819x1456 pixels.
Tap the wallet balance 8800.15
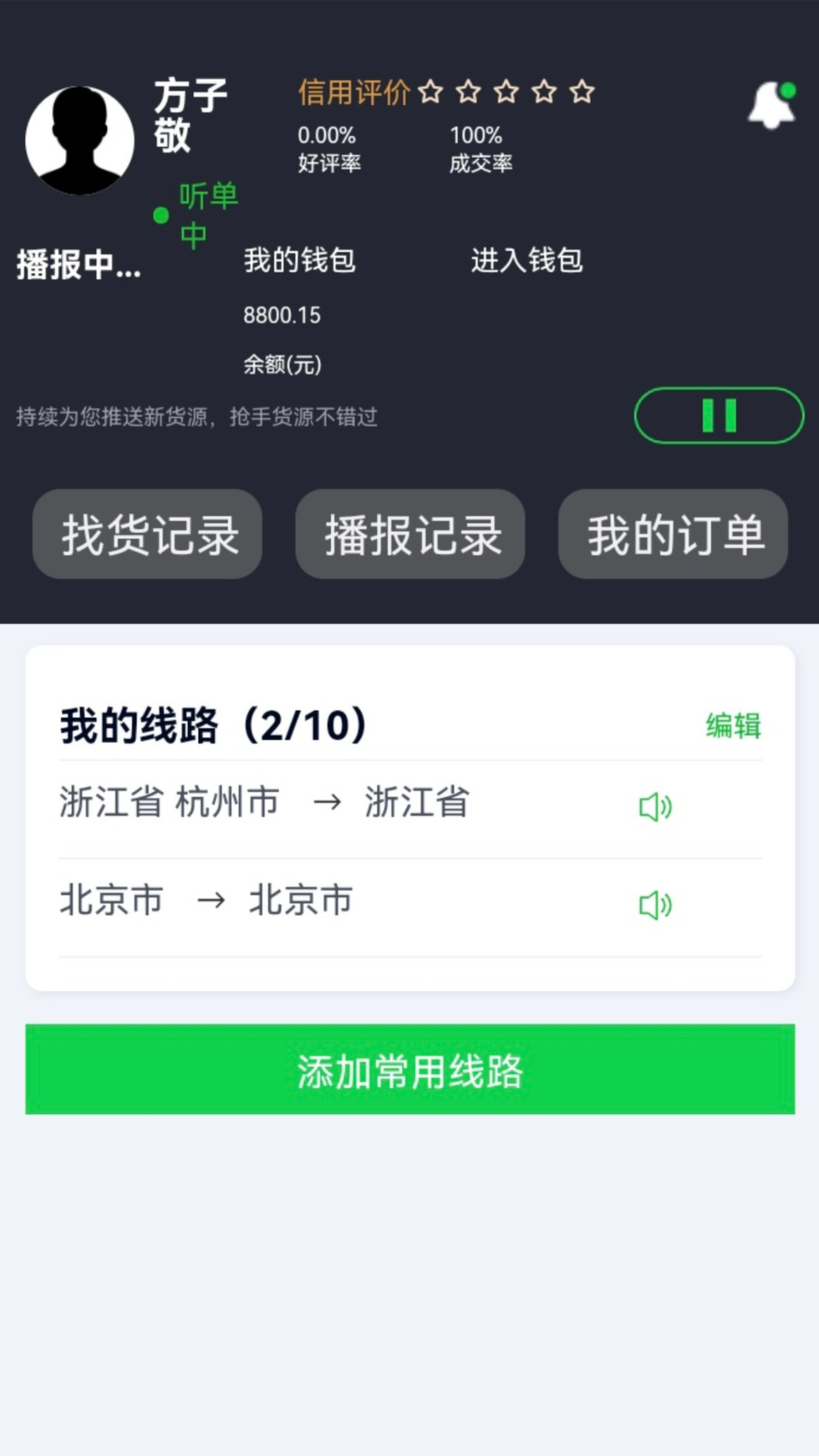point(281,315)
